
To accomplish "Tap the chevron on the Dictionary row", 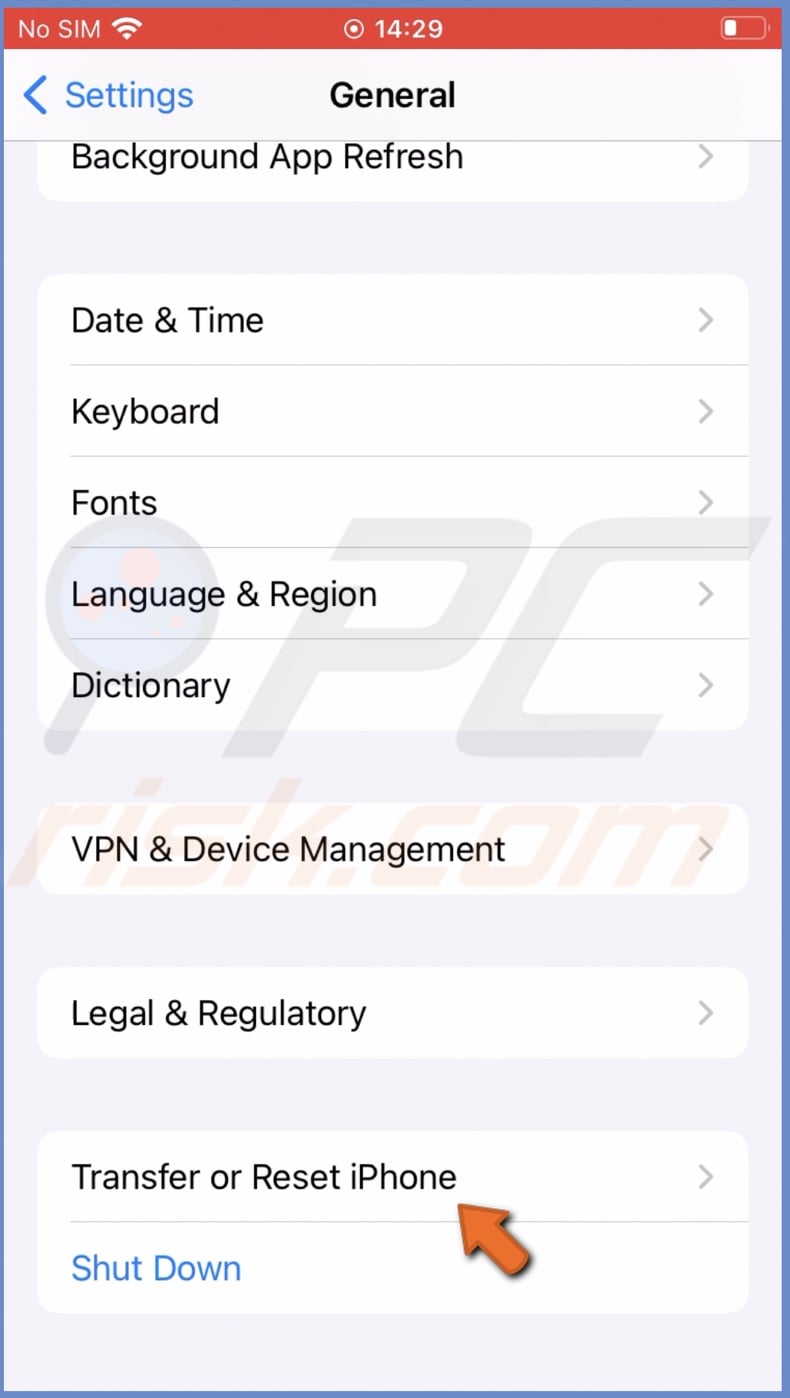I will coord(706,685).
